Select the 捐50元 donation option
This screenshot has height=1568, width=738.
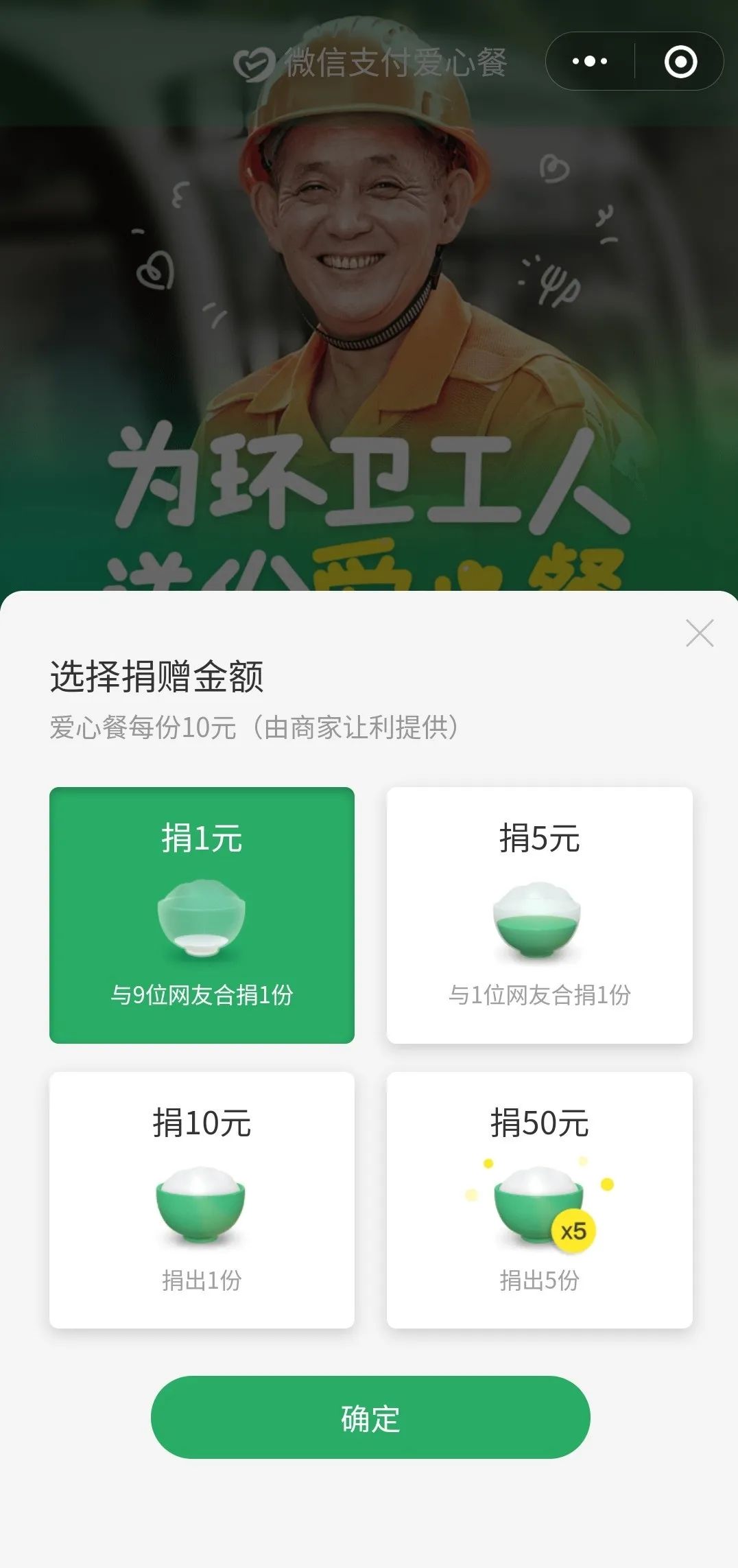coord(539,1200)
